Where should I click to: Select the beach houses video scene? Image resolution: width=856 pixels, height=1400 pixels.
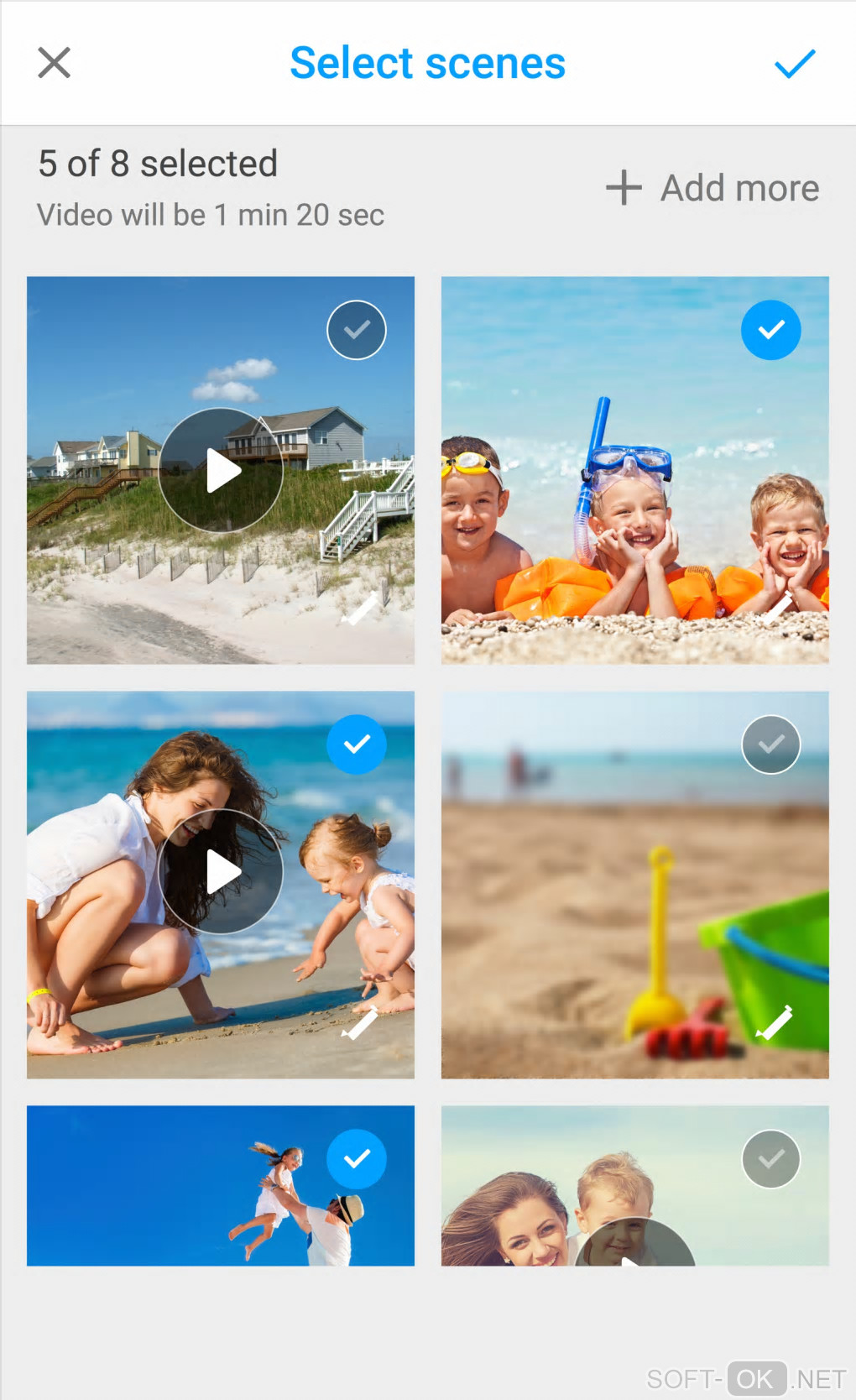click(357, 330)
